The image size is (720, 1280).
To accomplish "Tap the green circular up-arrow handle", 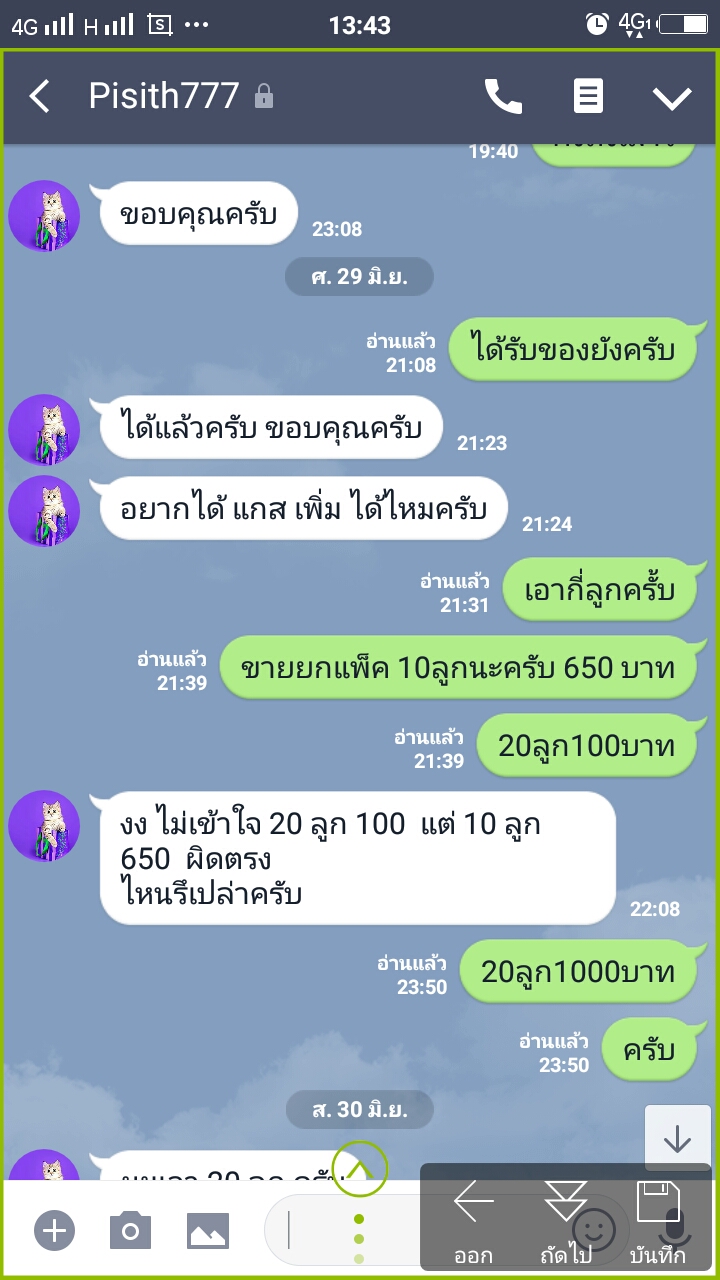I will tap(359, 1168).
